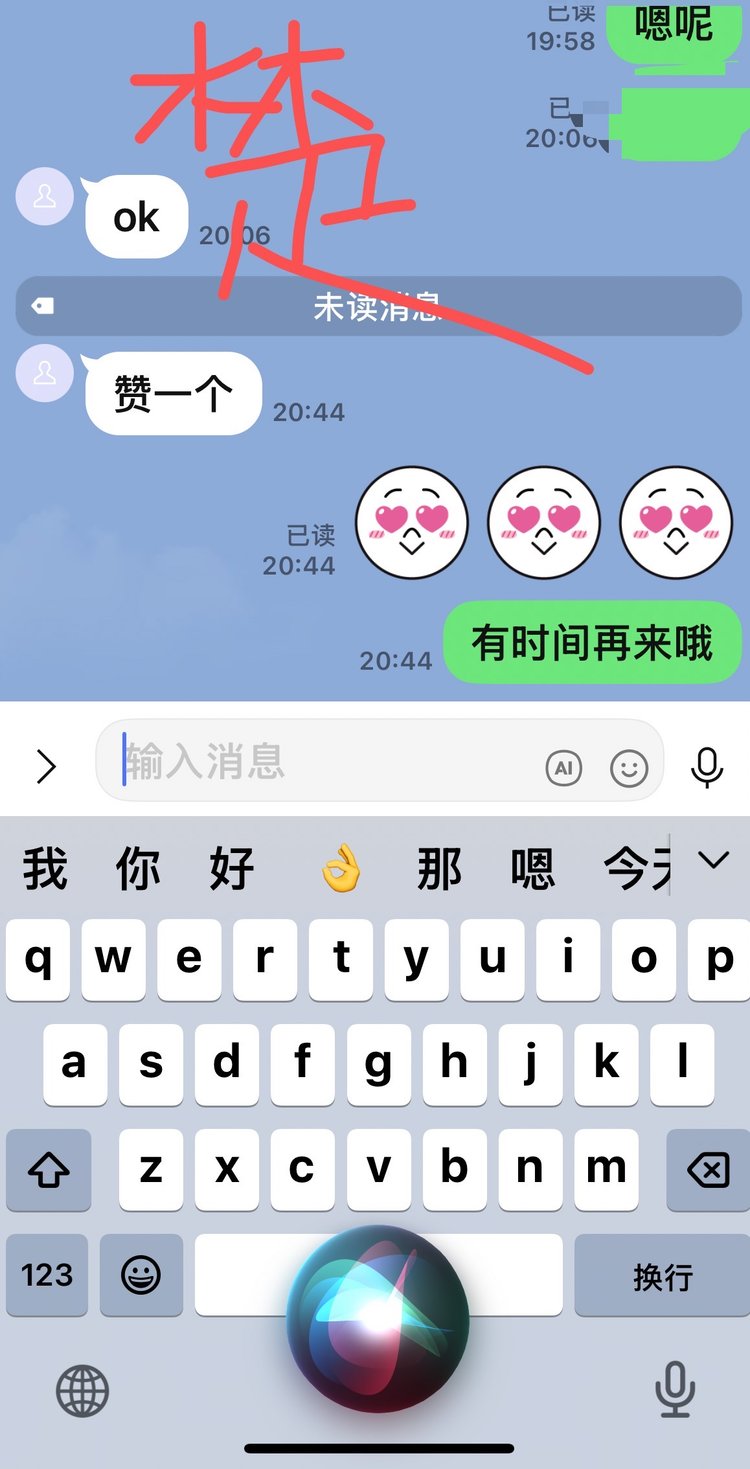Image resolution: width=750 pixels, height=1469 pixels.
Task: Switch keyboard to 123 numbers
Action: (47, 1274)
